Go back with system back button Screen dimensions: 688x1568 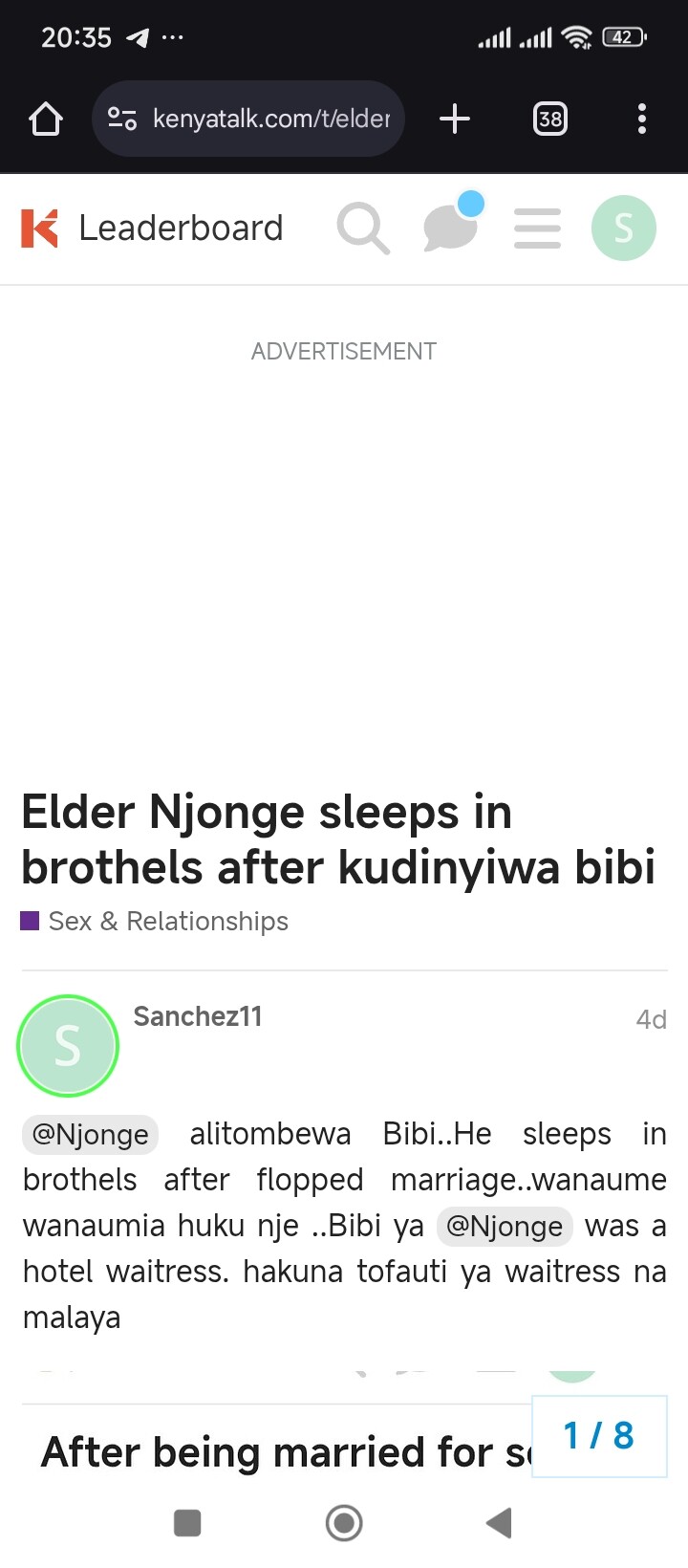pos(499,1523)
